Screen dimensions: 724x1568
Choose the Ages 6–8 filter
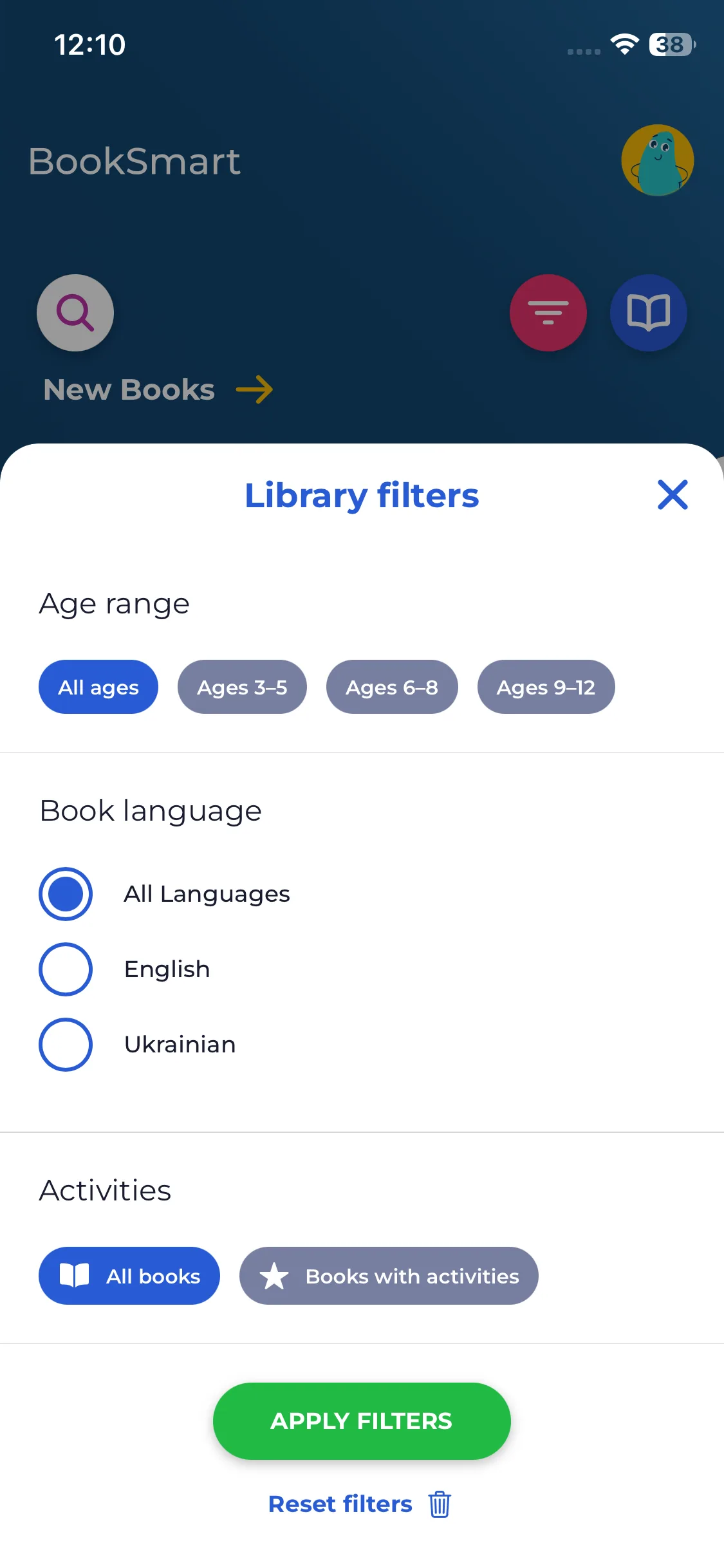tap(392, 687)
